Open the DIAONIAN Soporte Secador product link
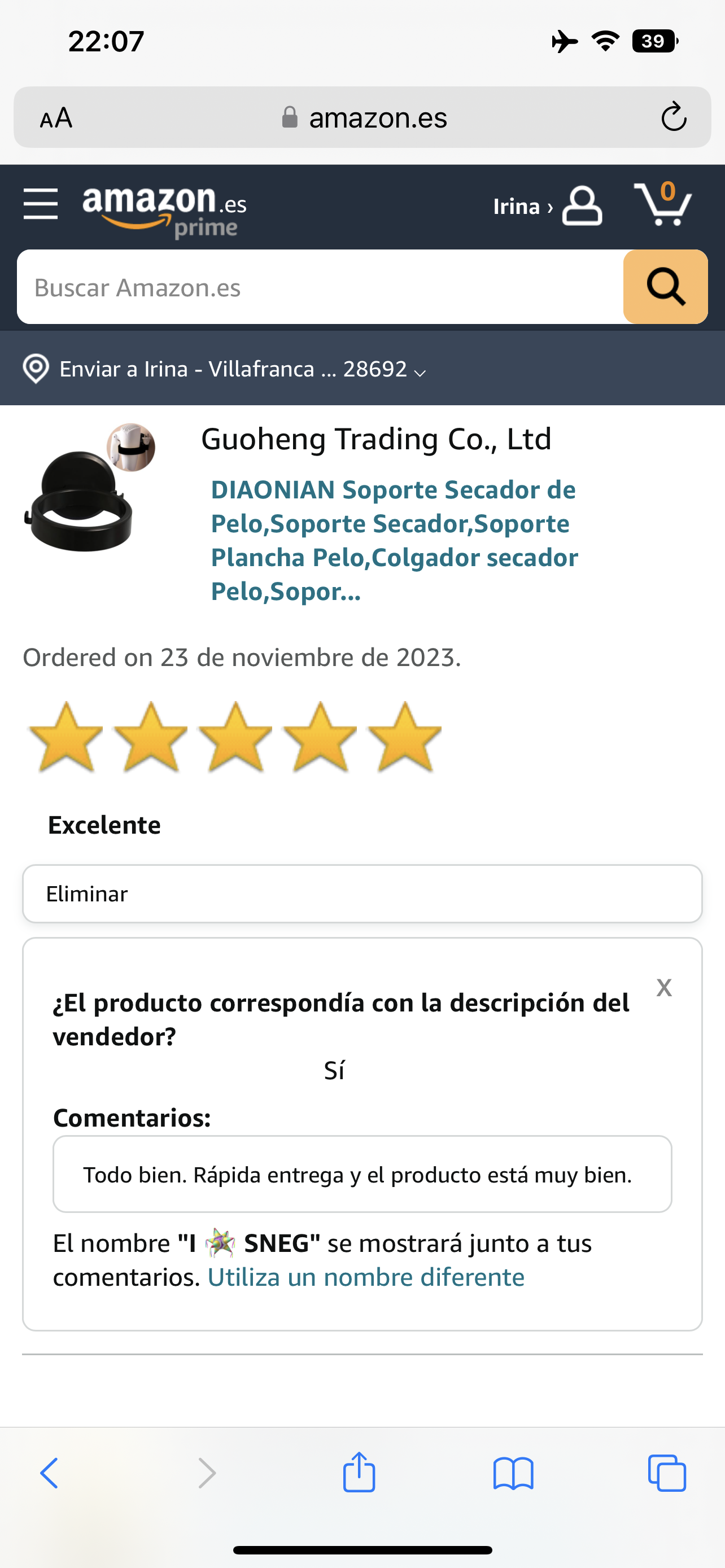 (x=393, y=540)
